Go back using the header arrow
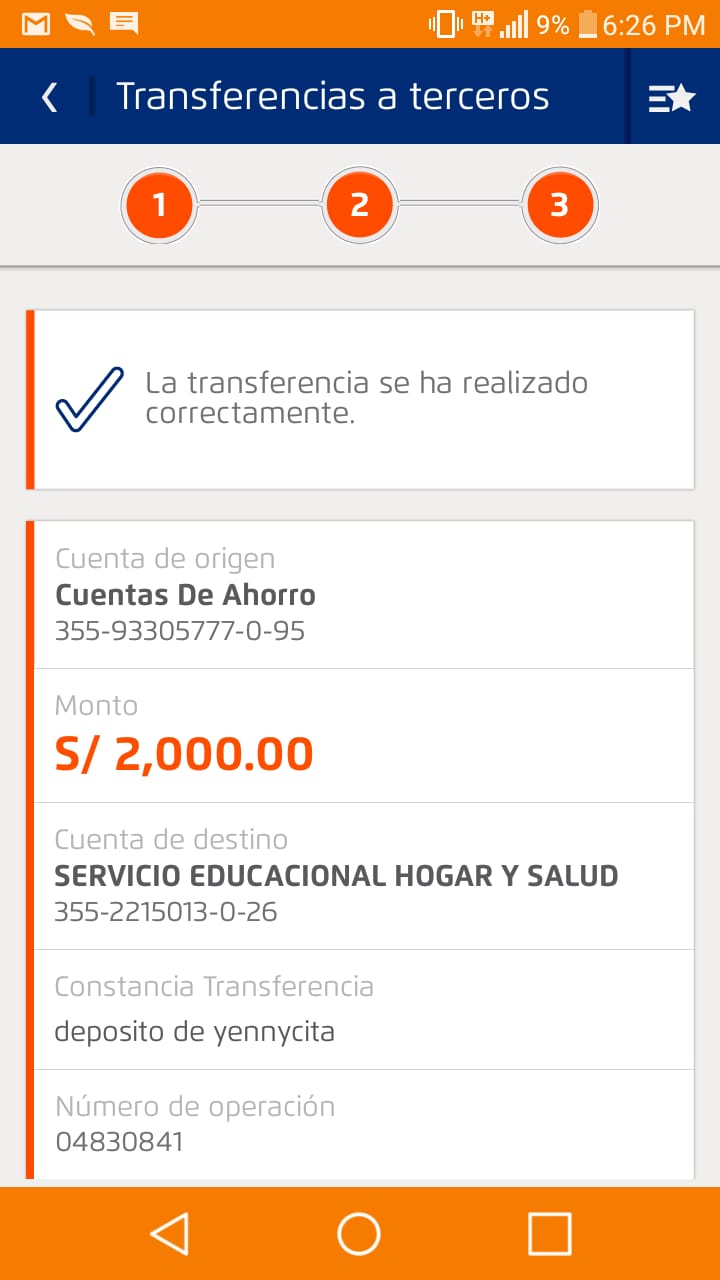The height and width of the screenshot is (1280, 720). (x=49, y=97)
